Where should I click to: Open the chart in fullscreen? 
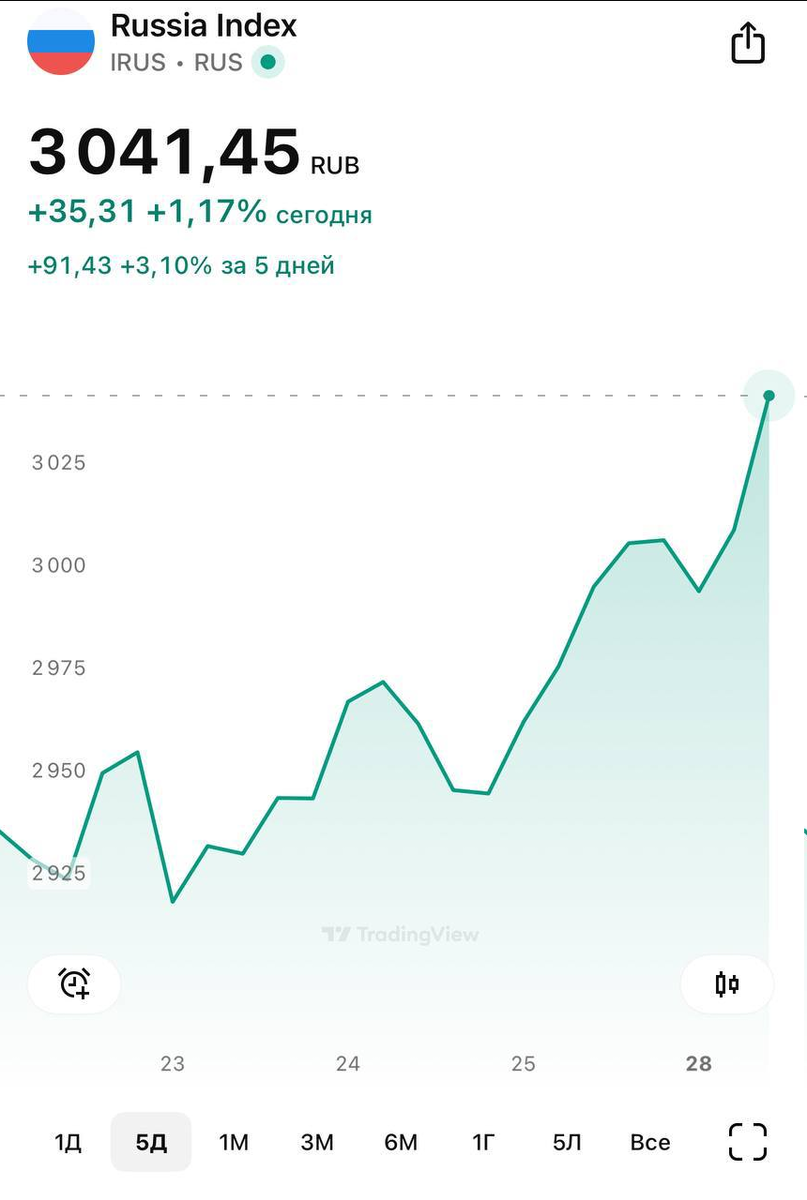coord(748,1142)
